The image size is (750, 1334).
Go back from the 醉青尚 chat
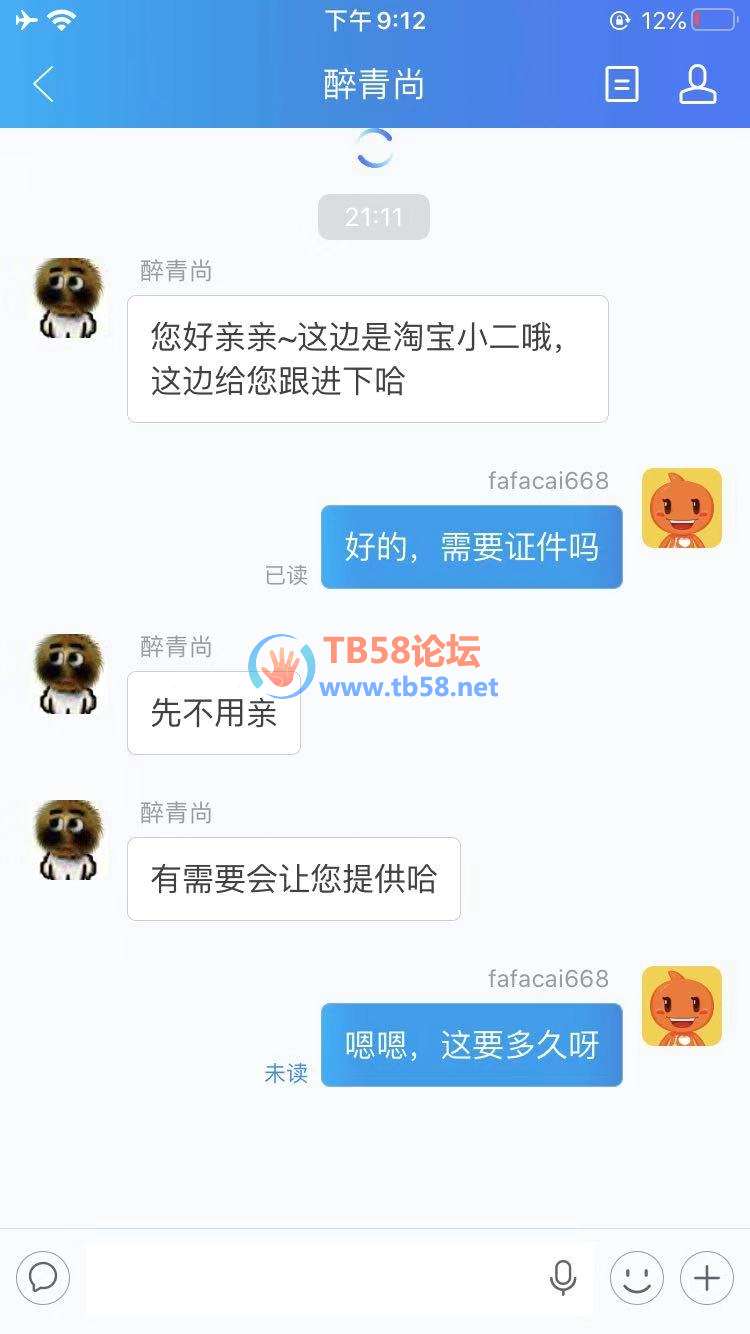pos(43,85)
